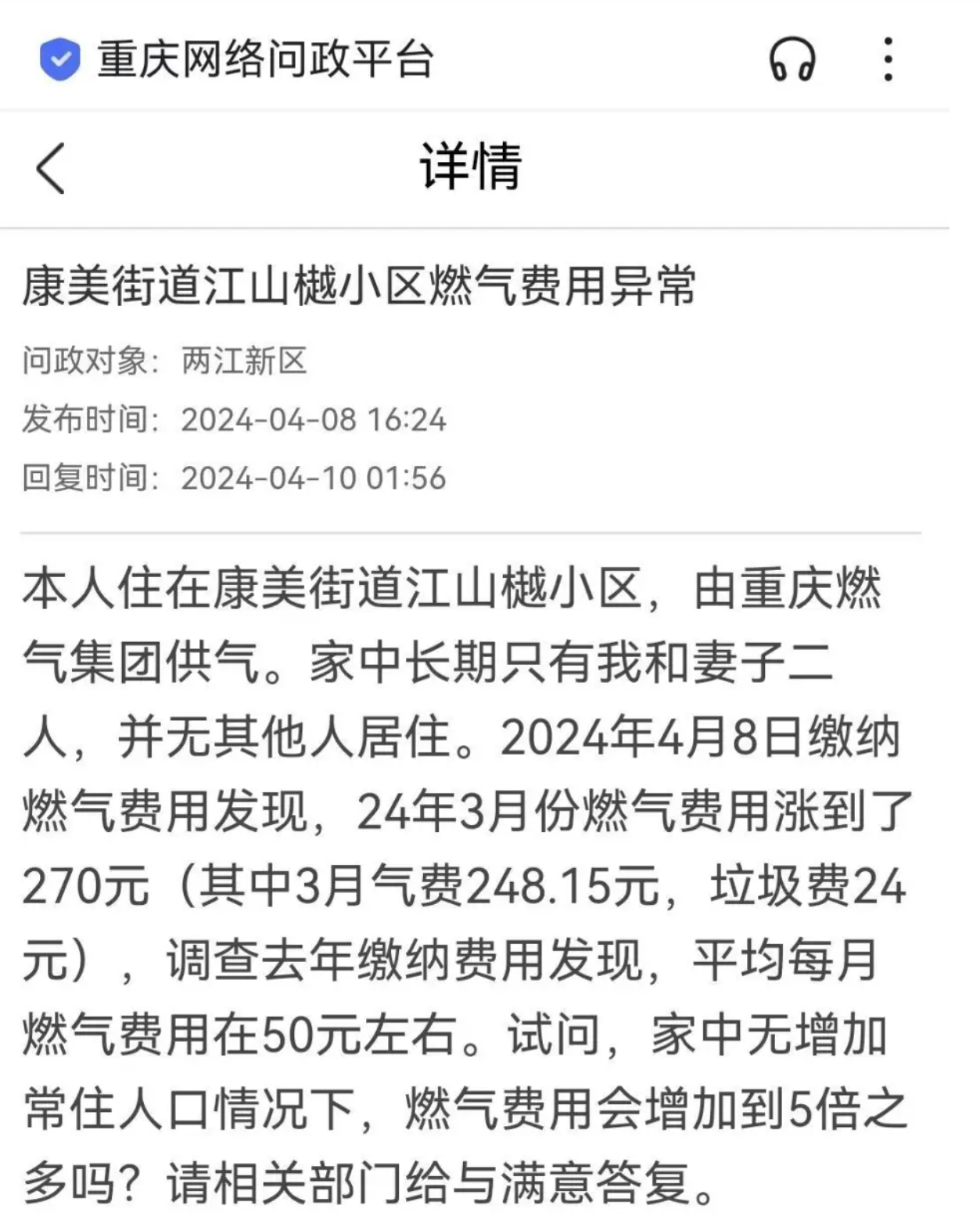
Task: Open the headset customer service icon
Action: point(792,59)
